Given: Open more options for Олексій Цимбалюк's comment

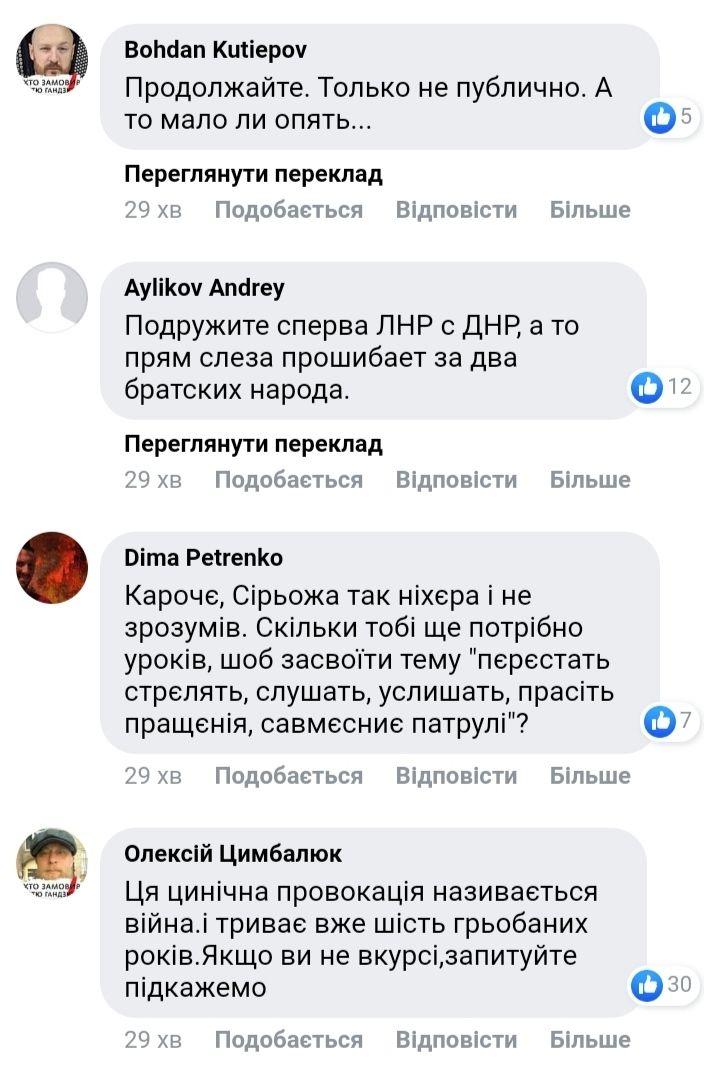Looking at the screenshot, I should pyautogui.click(x=590, y=1039).
